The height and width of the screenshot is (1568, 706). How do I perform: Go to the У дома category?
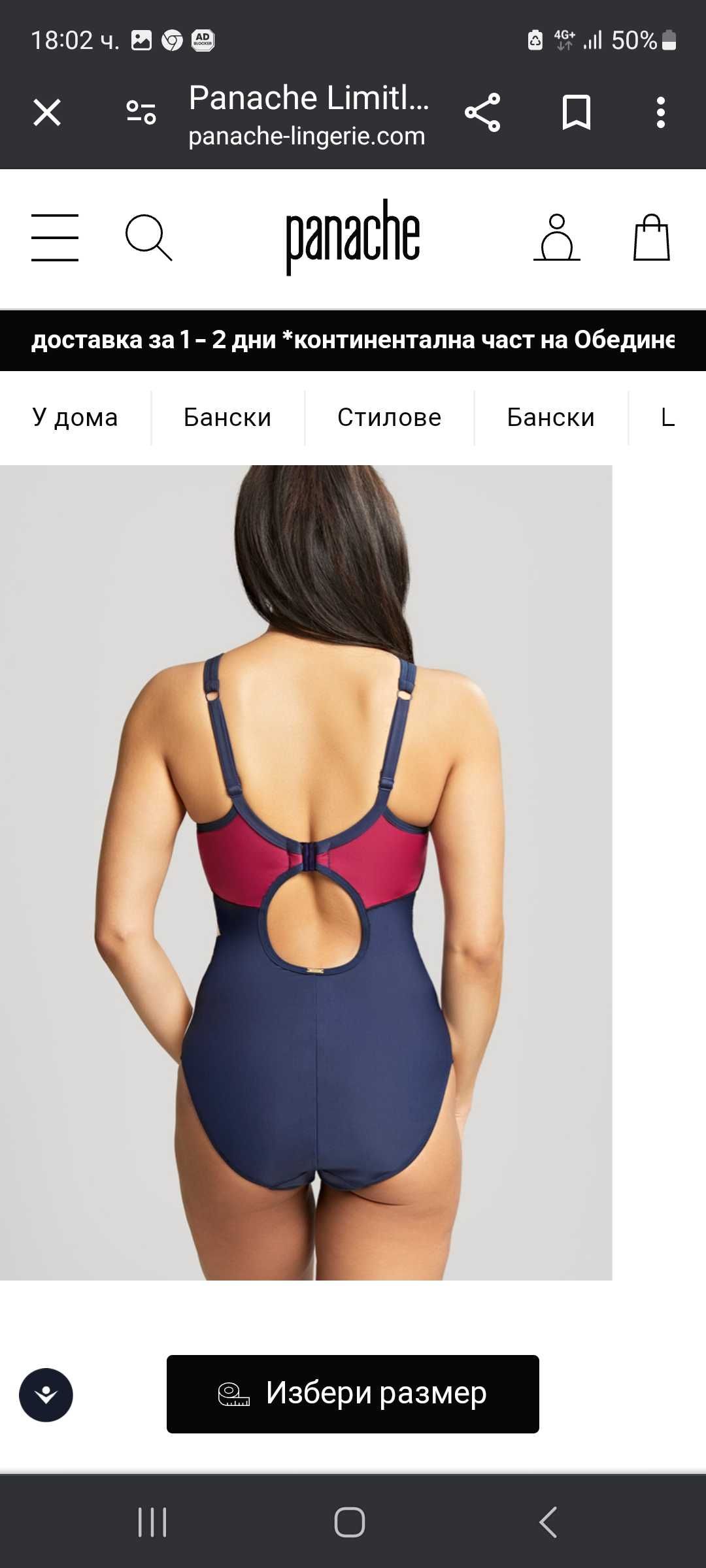click(75, 417)
